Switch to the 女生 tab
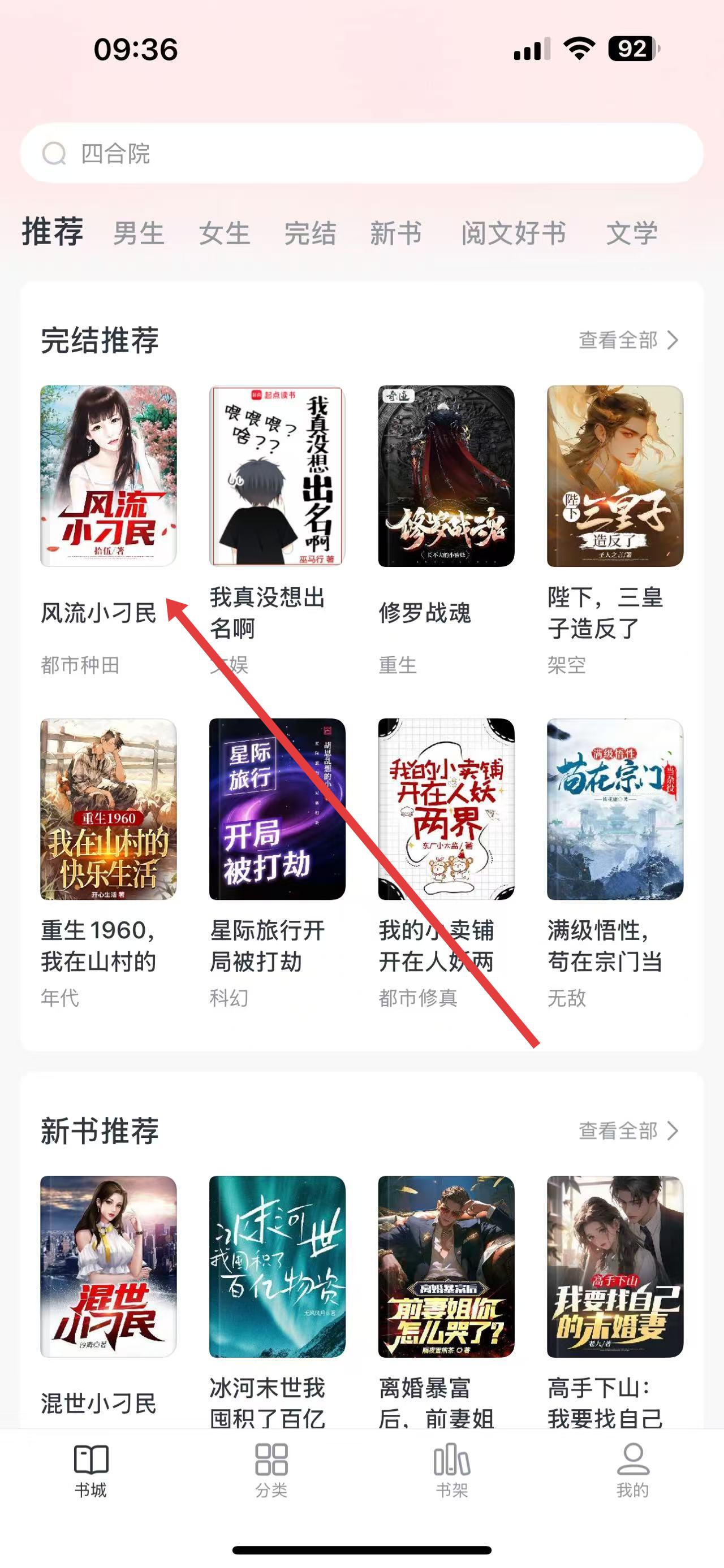The image size is (724, 1568). (x=224, y=233)
